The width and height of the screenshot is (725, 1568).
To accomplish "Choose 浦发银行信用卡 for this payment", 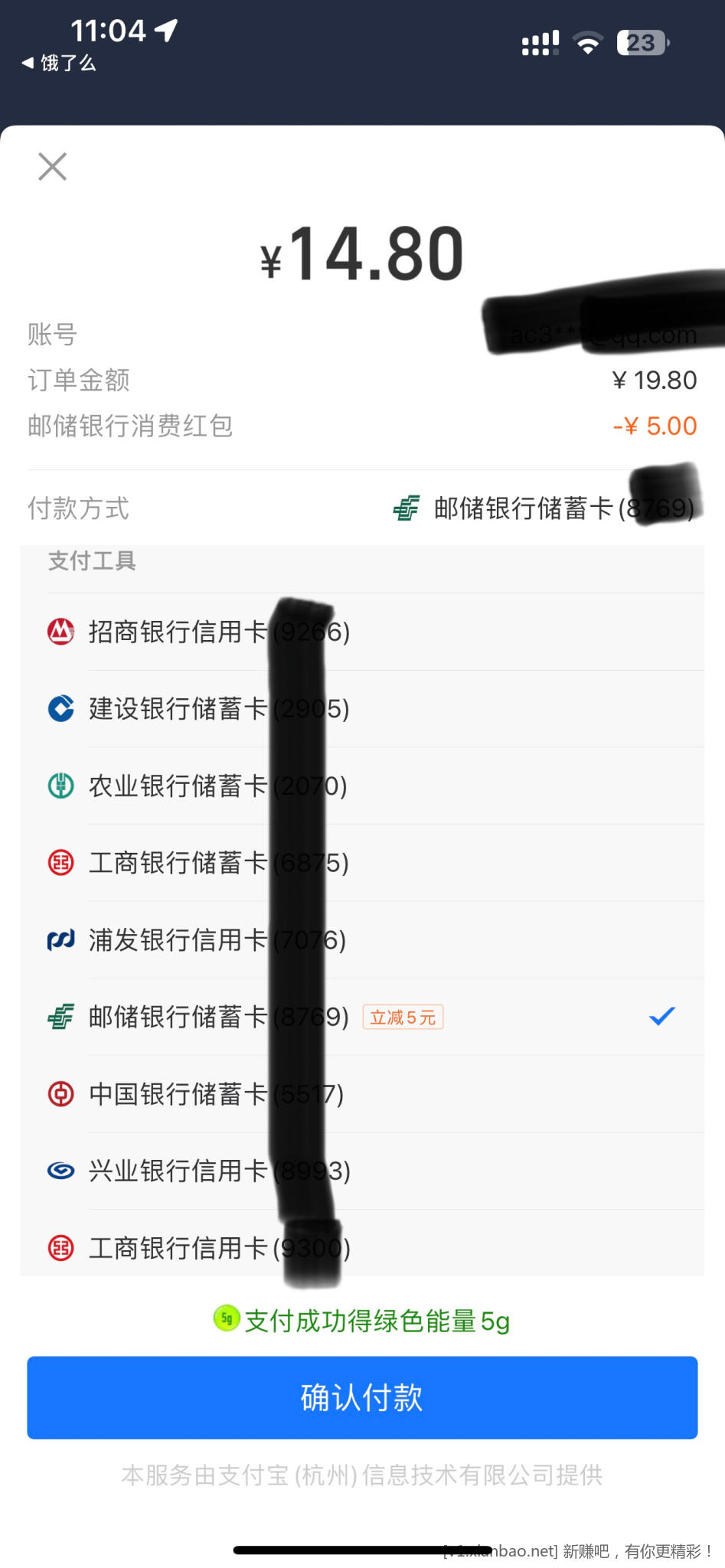I will (x=362, y=940).
